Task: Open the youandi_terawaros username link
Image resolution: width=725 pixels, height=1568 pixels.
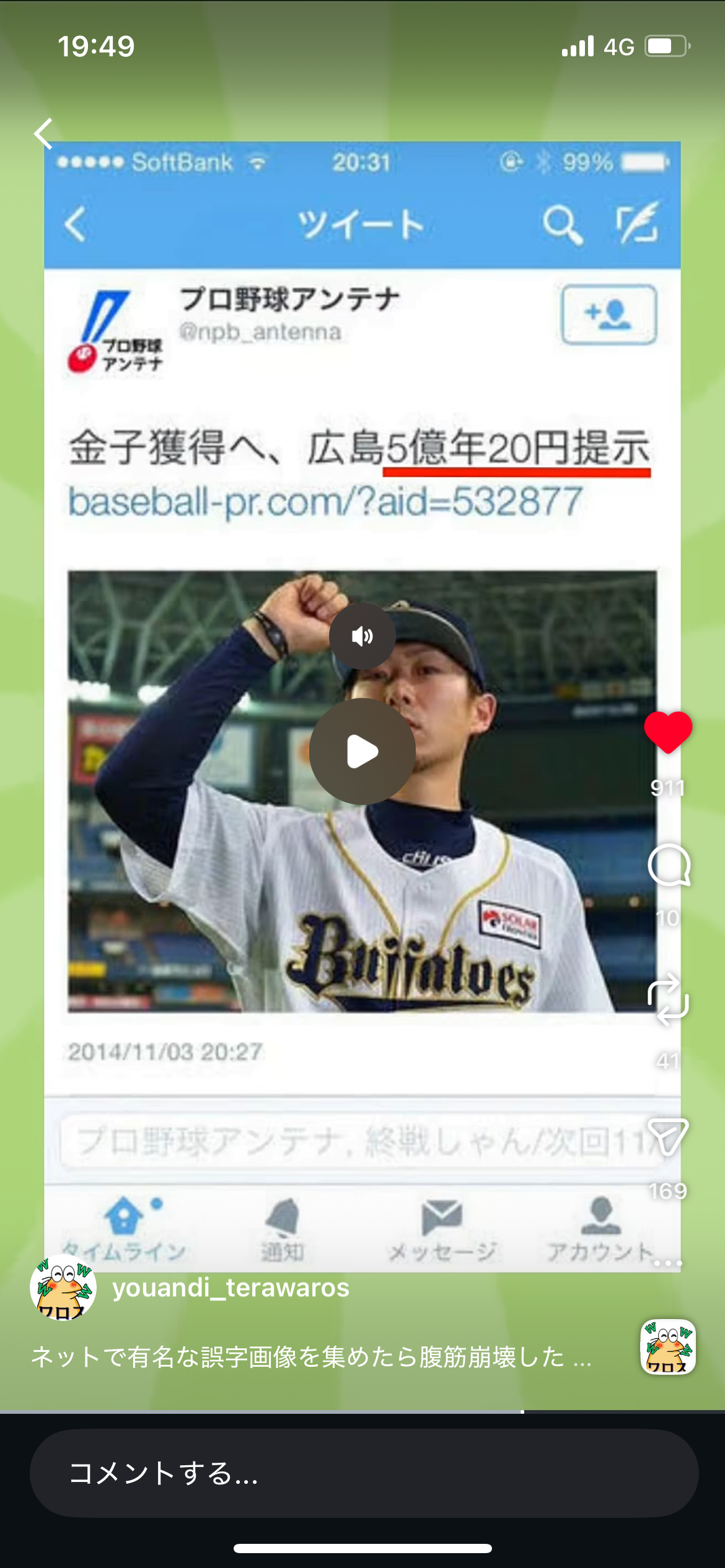Action: (231, 1288)
